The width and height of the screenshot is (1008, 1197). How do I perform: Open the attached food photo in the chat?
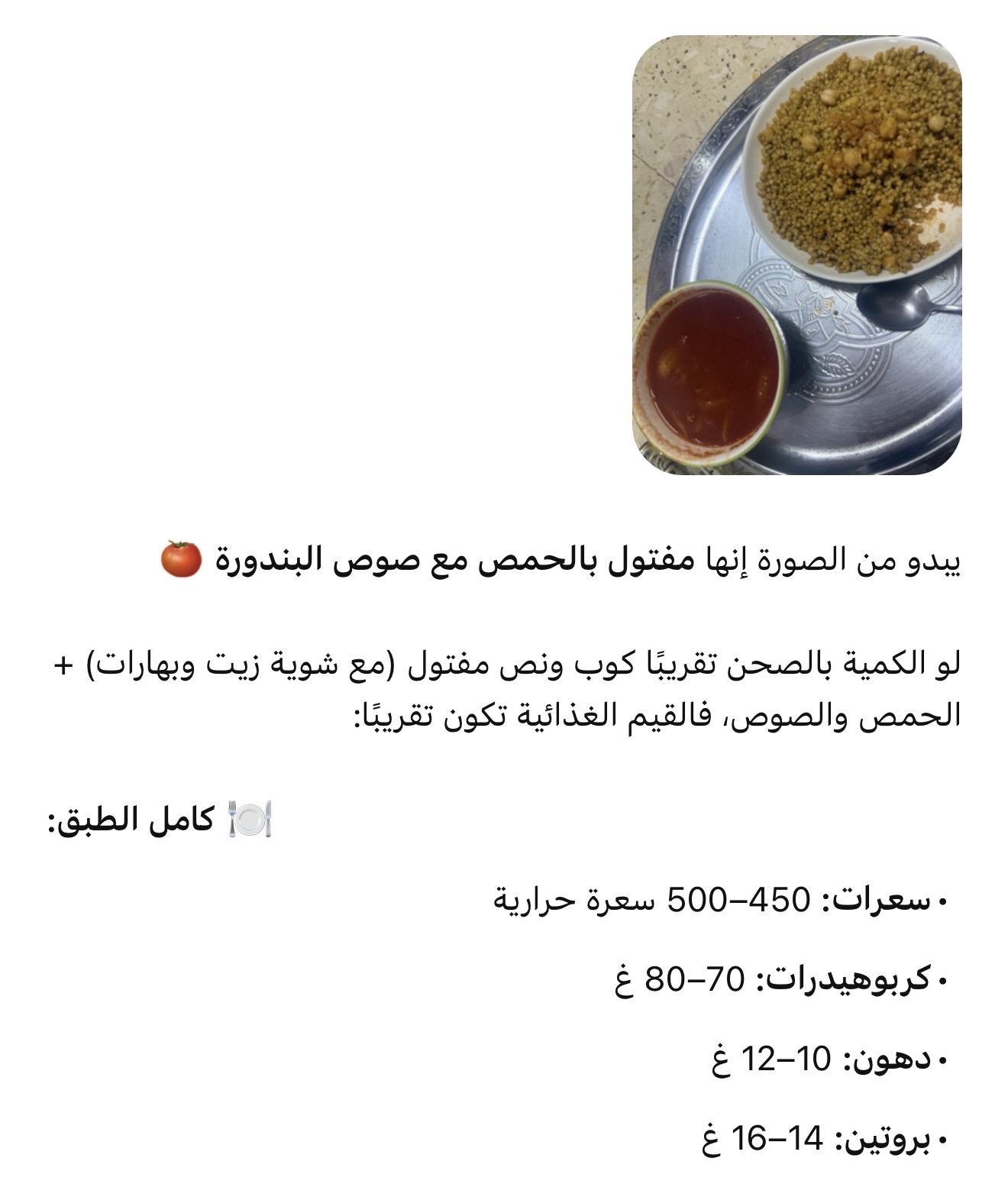(796, 255)
